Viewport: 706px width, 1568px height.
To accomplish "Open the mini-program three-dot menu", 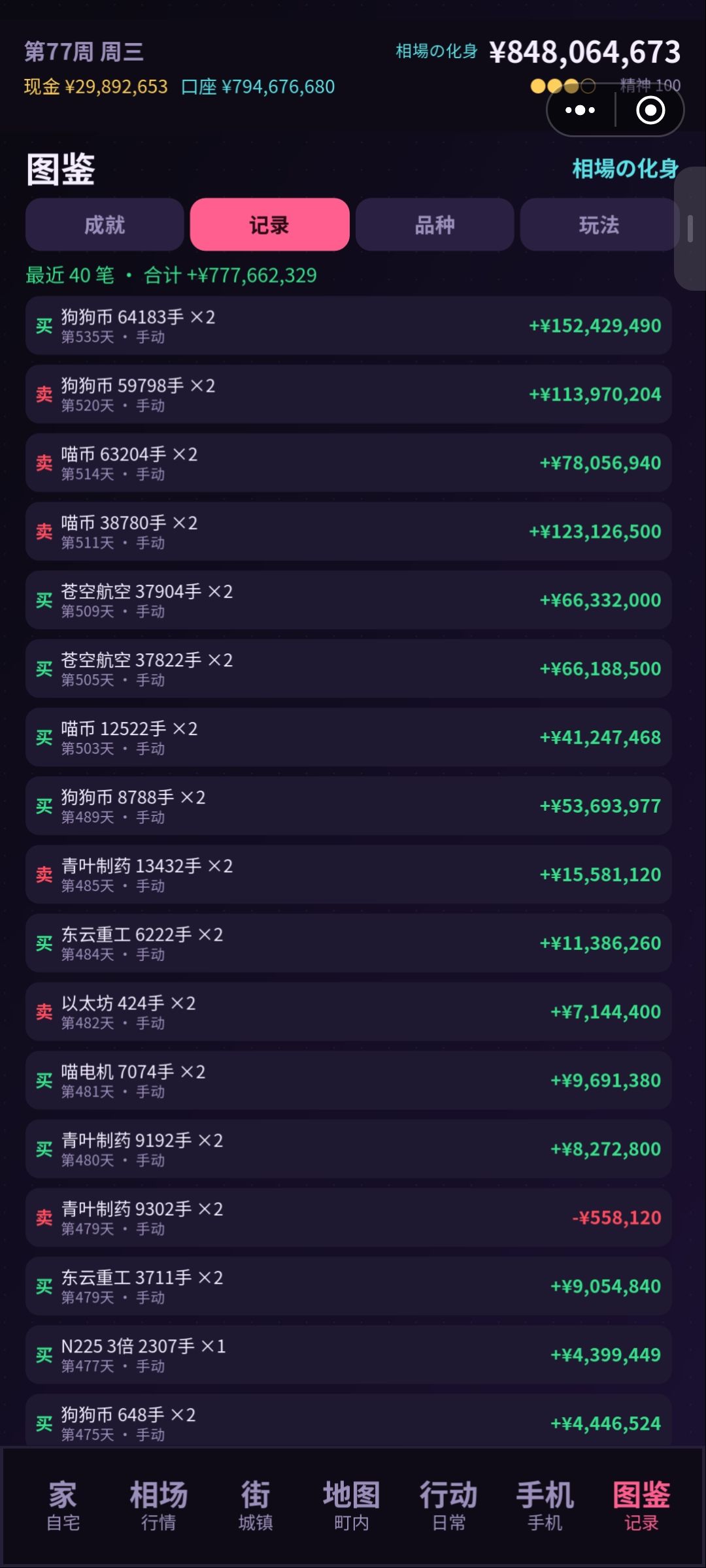I will point(580,110).
